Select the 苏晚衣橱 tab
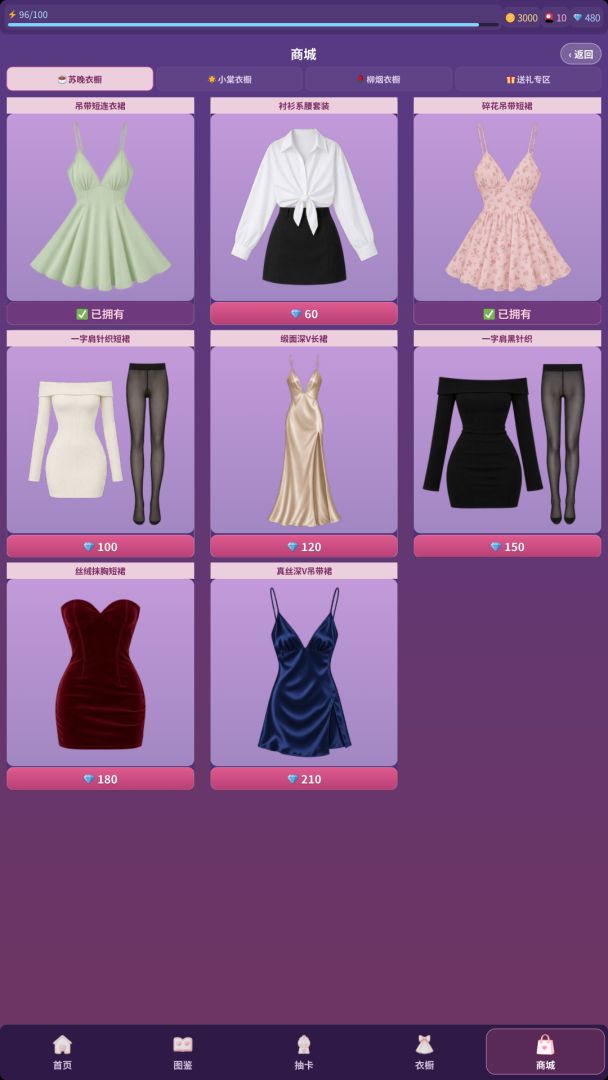This screenshot has width=608, height=1080. coord(80,79)
